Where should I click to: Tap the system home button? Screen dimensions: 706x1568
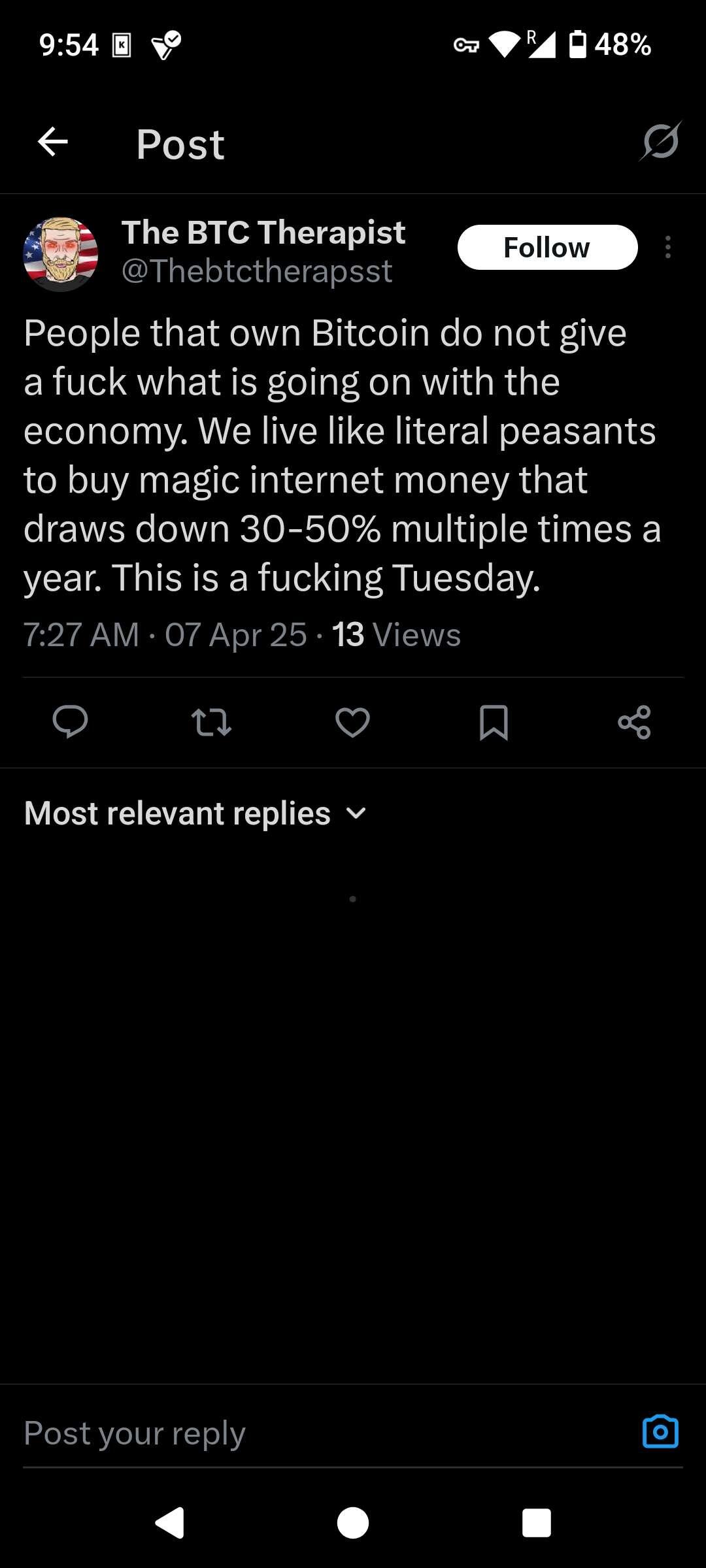click(353, 1523)
